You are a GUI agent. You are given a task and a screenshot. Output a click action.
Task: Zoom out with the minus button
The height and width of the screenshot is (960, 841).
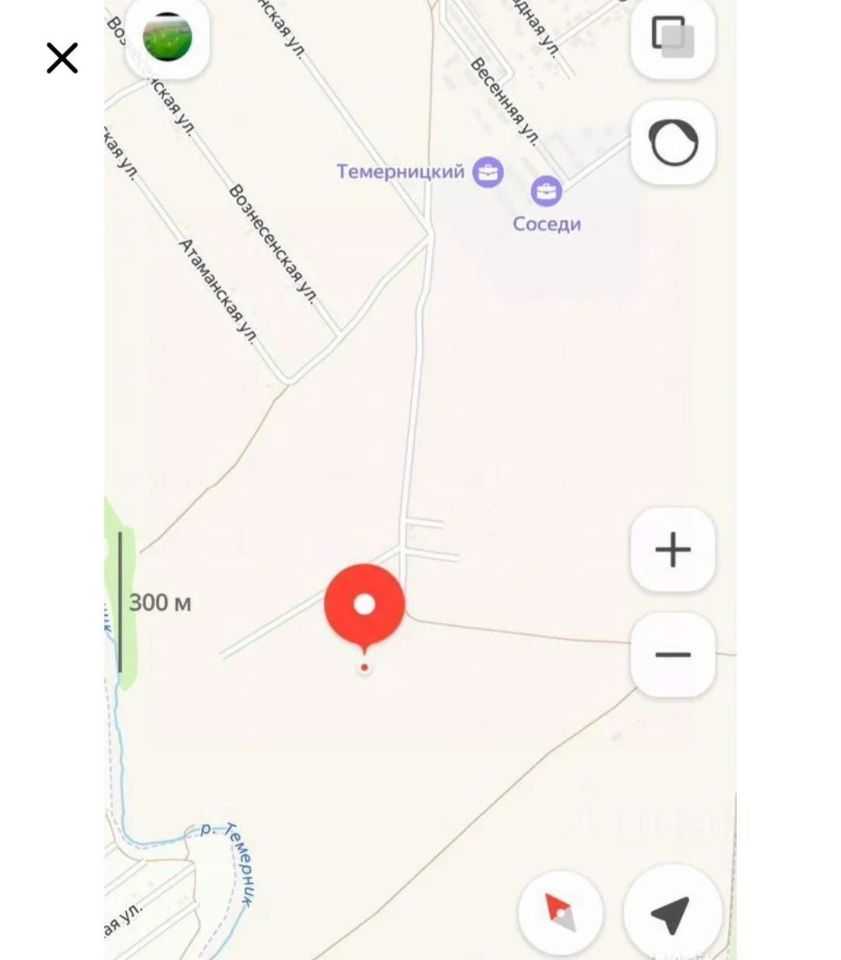point(672,655)
